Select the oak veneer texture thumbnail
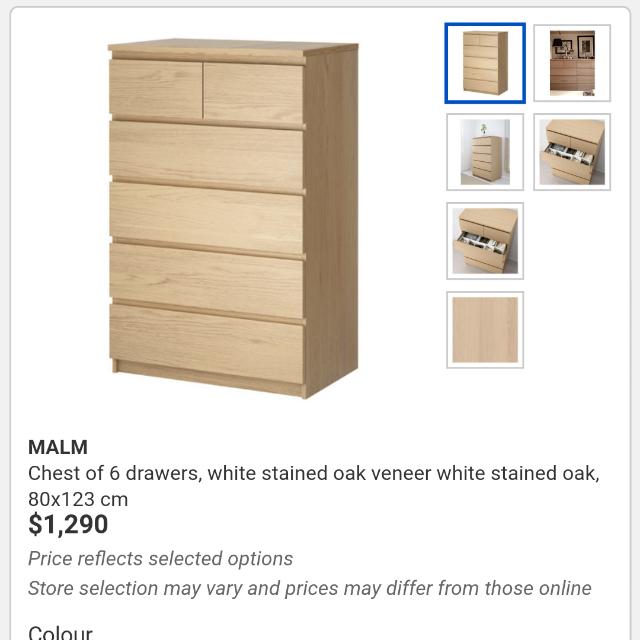 pos(485,330)
